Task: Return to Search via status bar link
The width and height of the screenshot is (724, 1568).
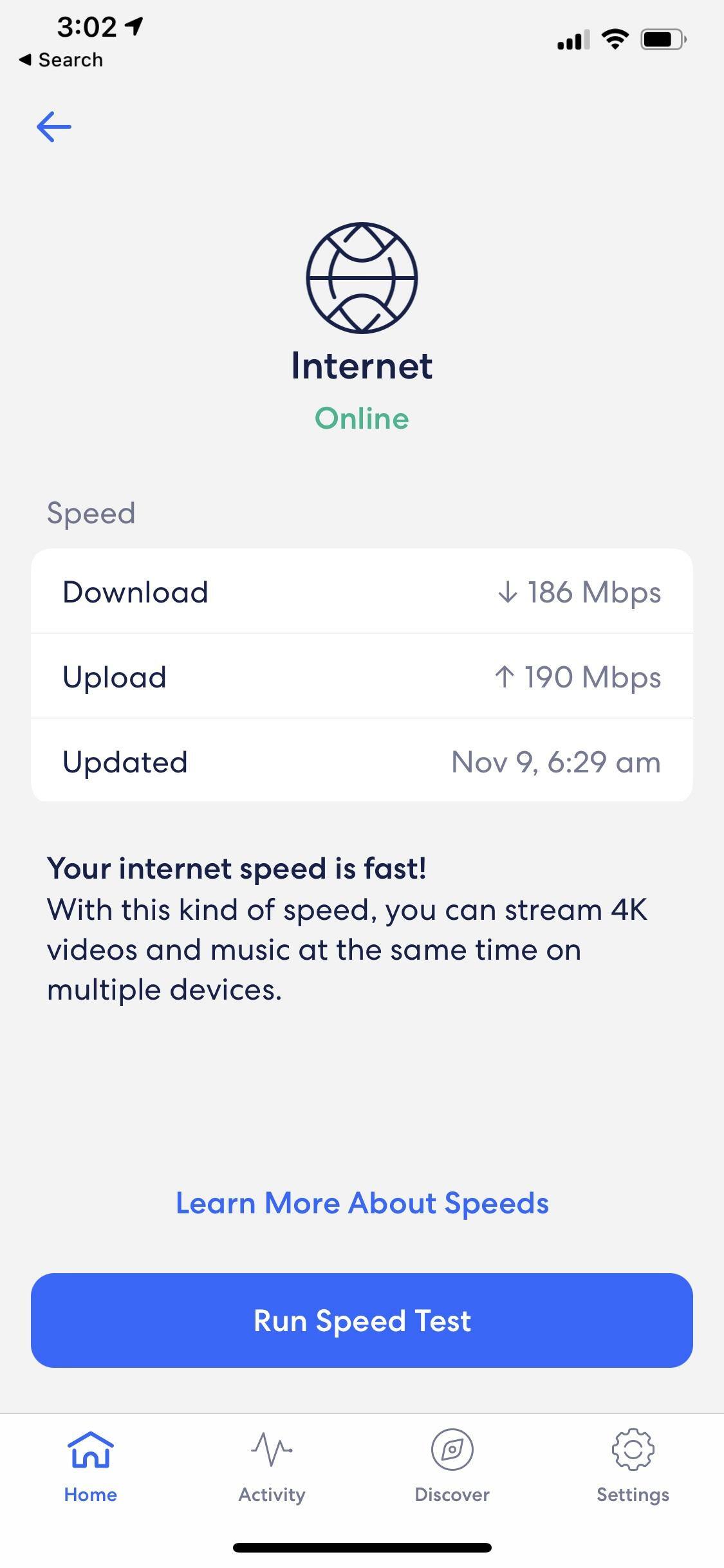Action: coord(62,60)
